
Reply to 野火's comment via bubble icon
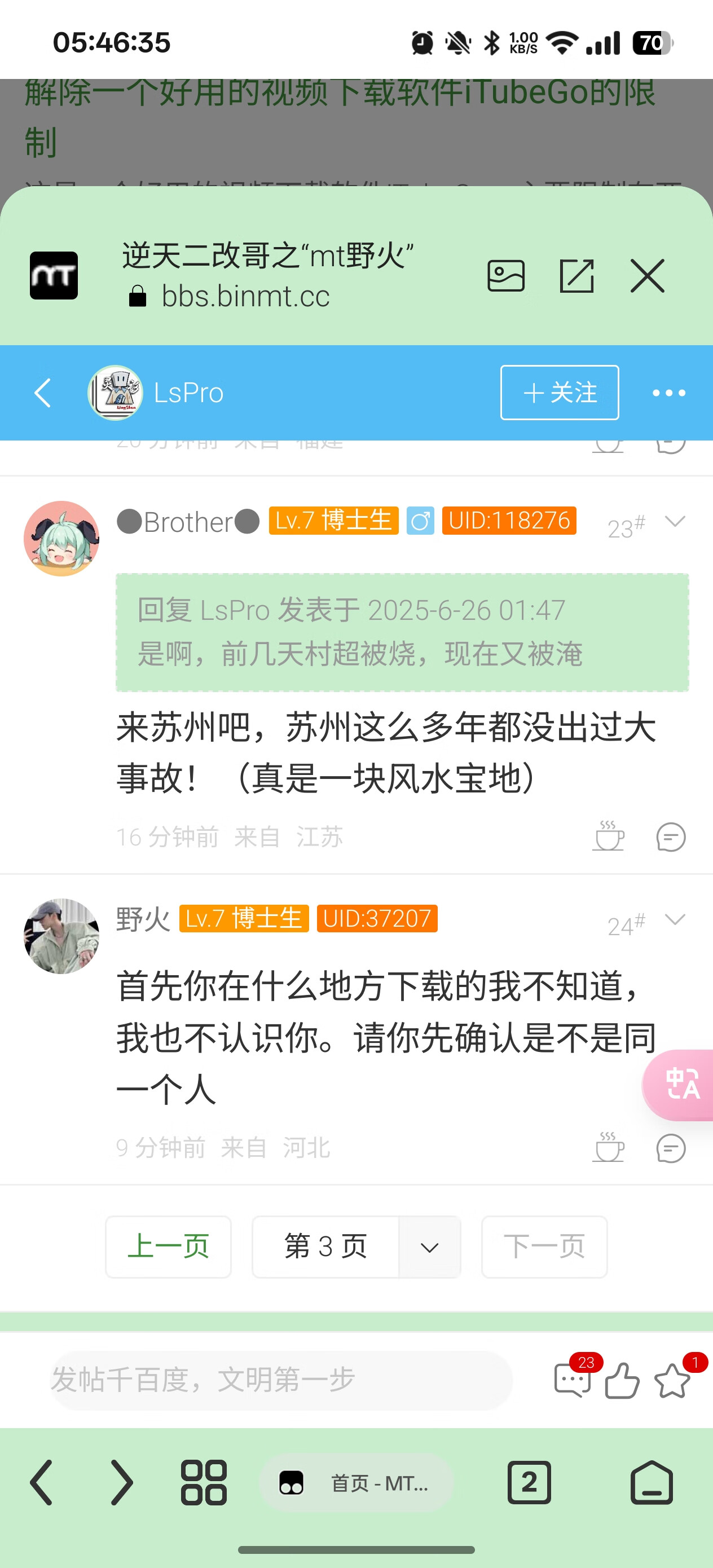tap(670, 1148)
